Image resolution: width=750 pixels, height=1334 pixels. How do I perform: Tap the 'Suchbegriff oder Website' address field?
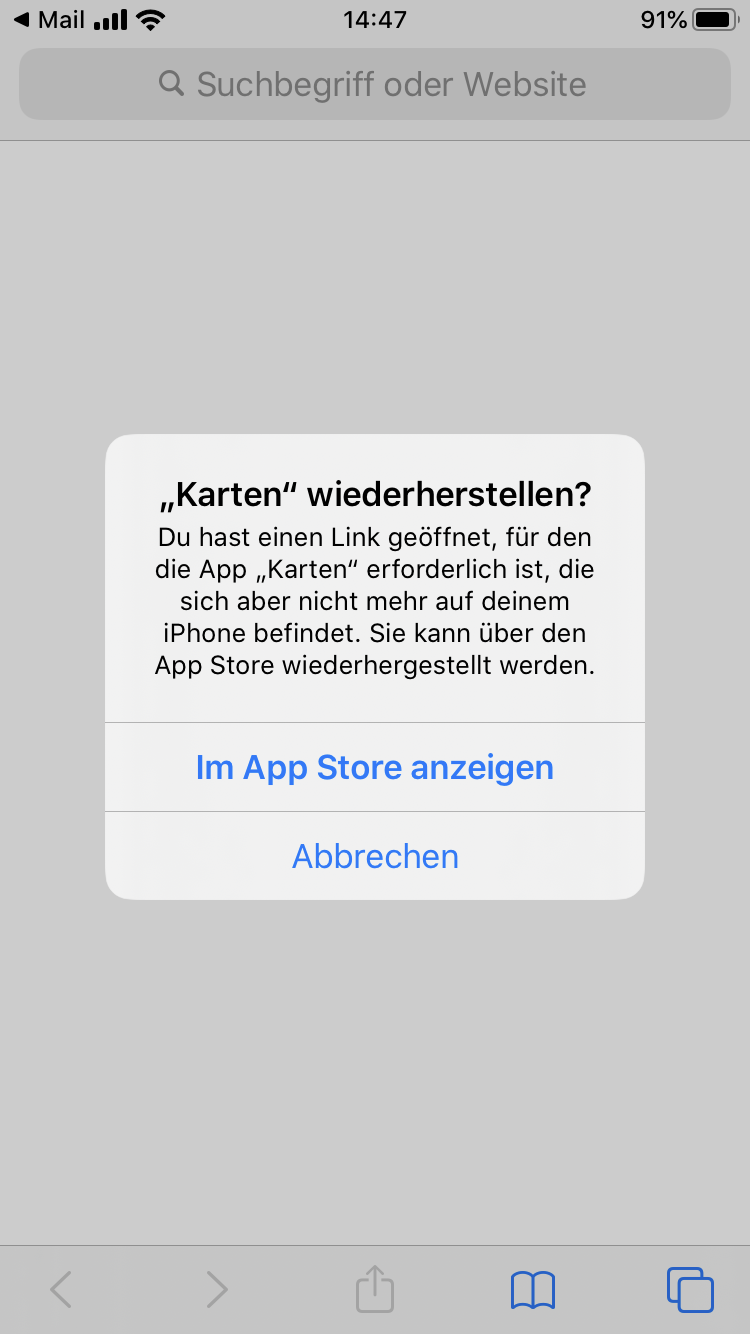(374, 84)
